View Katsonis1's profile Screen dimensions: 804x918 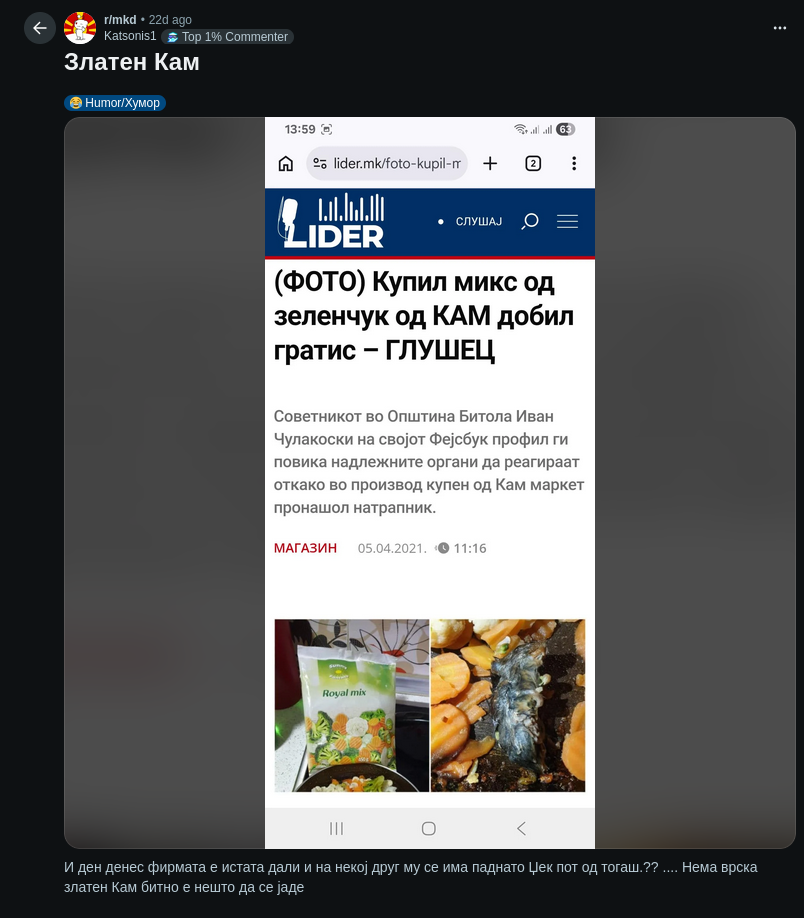[x=130, y=36]
